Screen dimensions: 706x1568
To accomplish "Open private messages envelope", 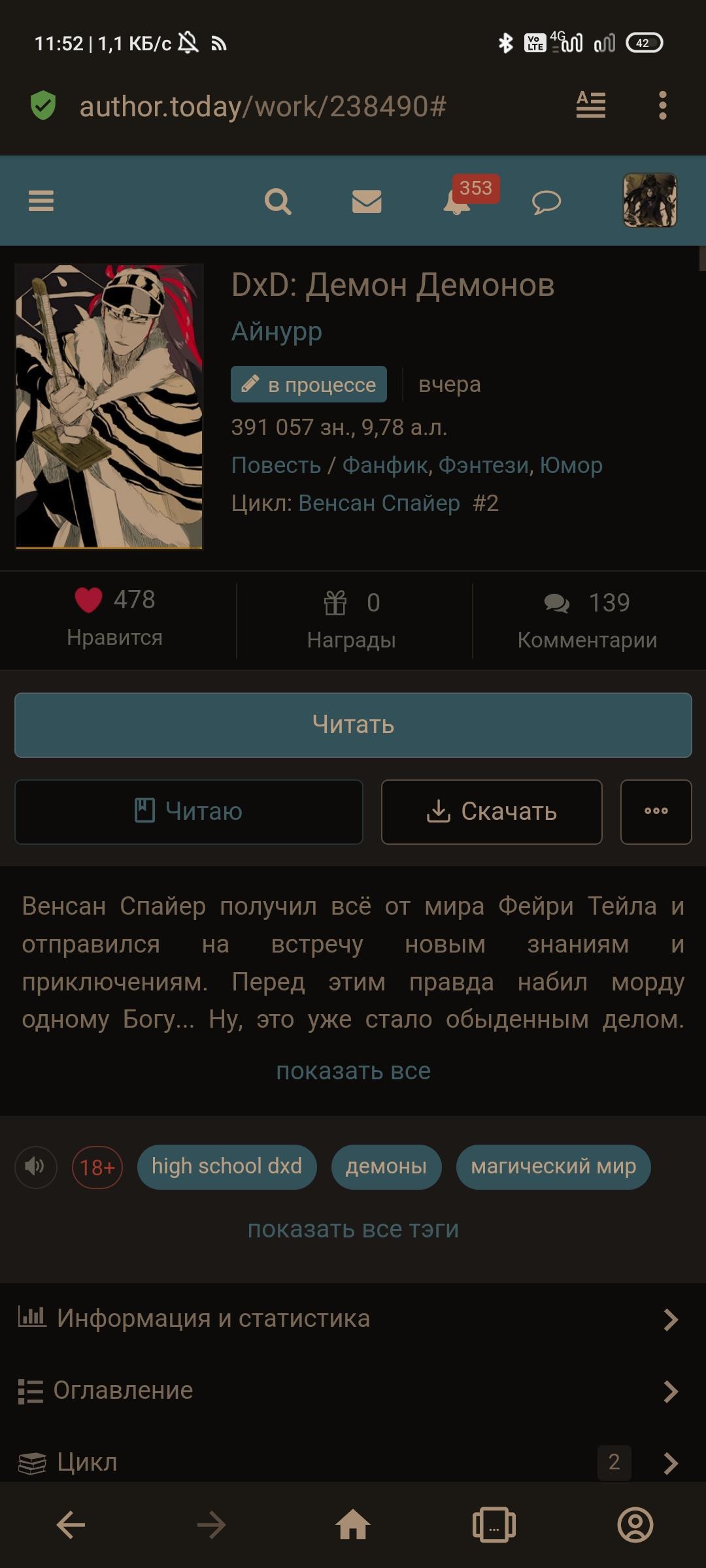I will (x=367, y=201).
